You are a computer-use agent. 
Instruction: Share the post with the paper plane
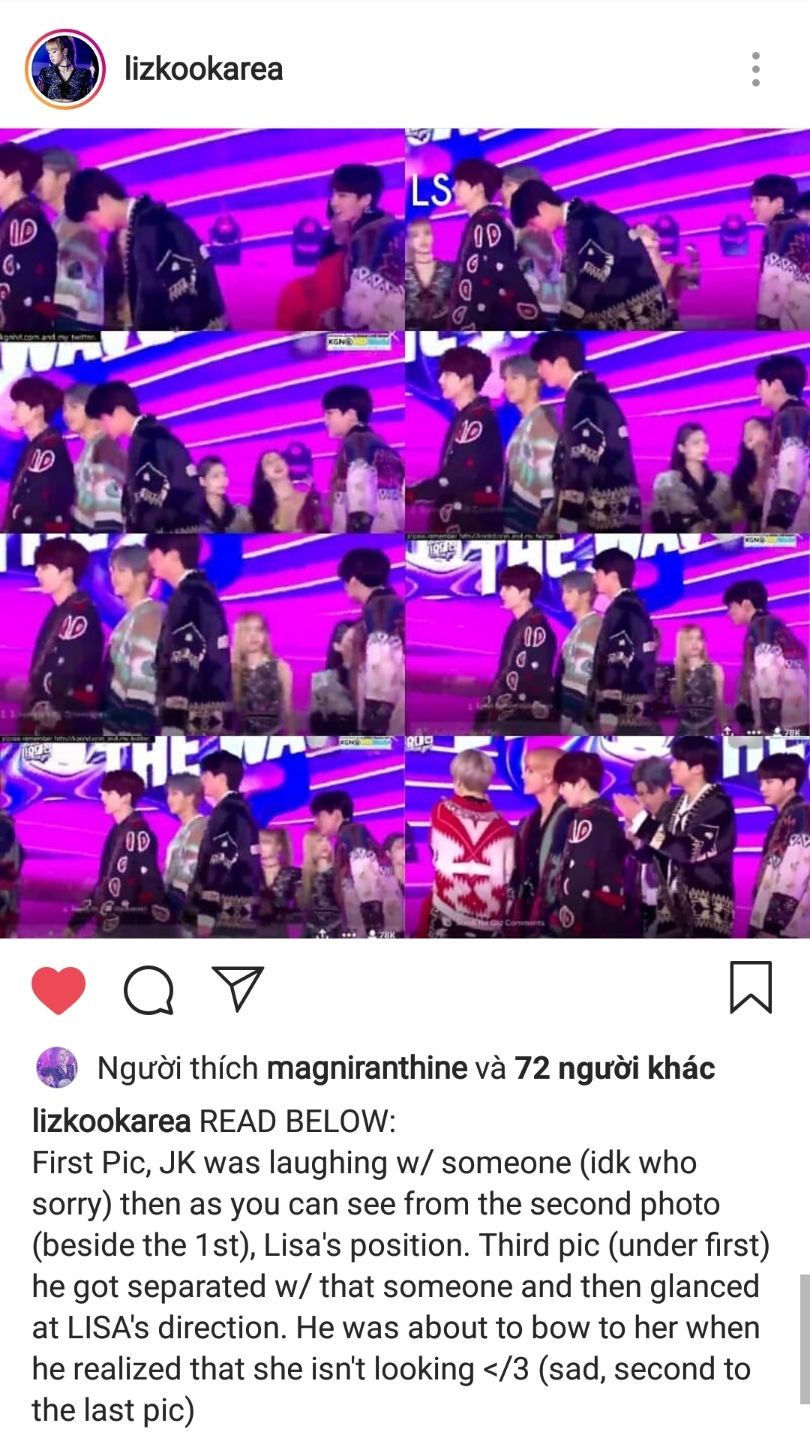pos(238,989)
